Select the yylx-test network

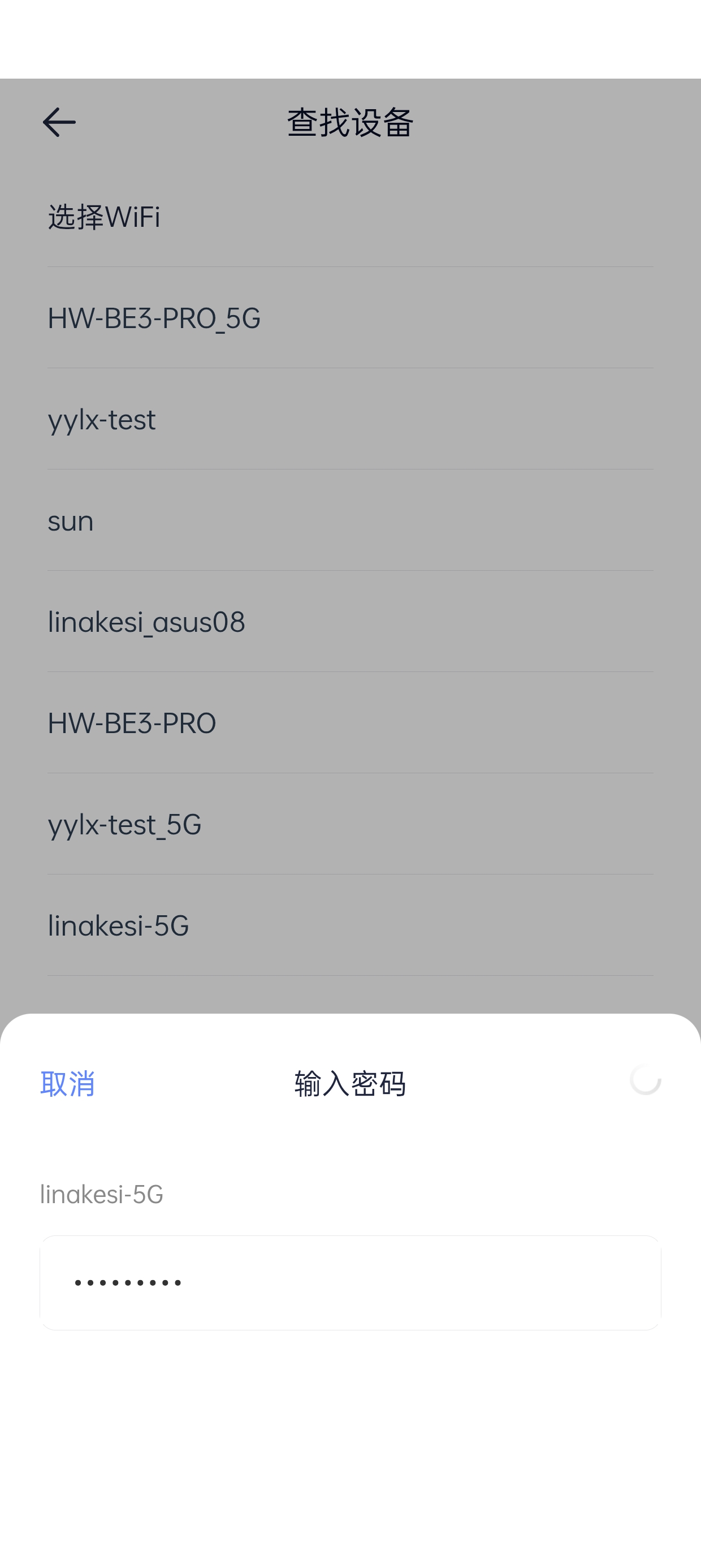[102, 419]
